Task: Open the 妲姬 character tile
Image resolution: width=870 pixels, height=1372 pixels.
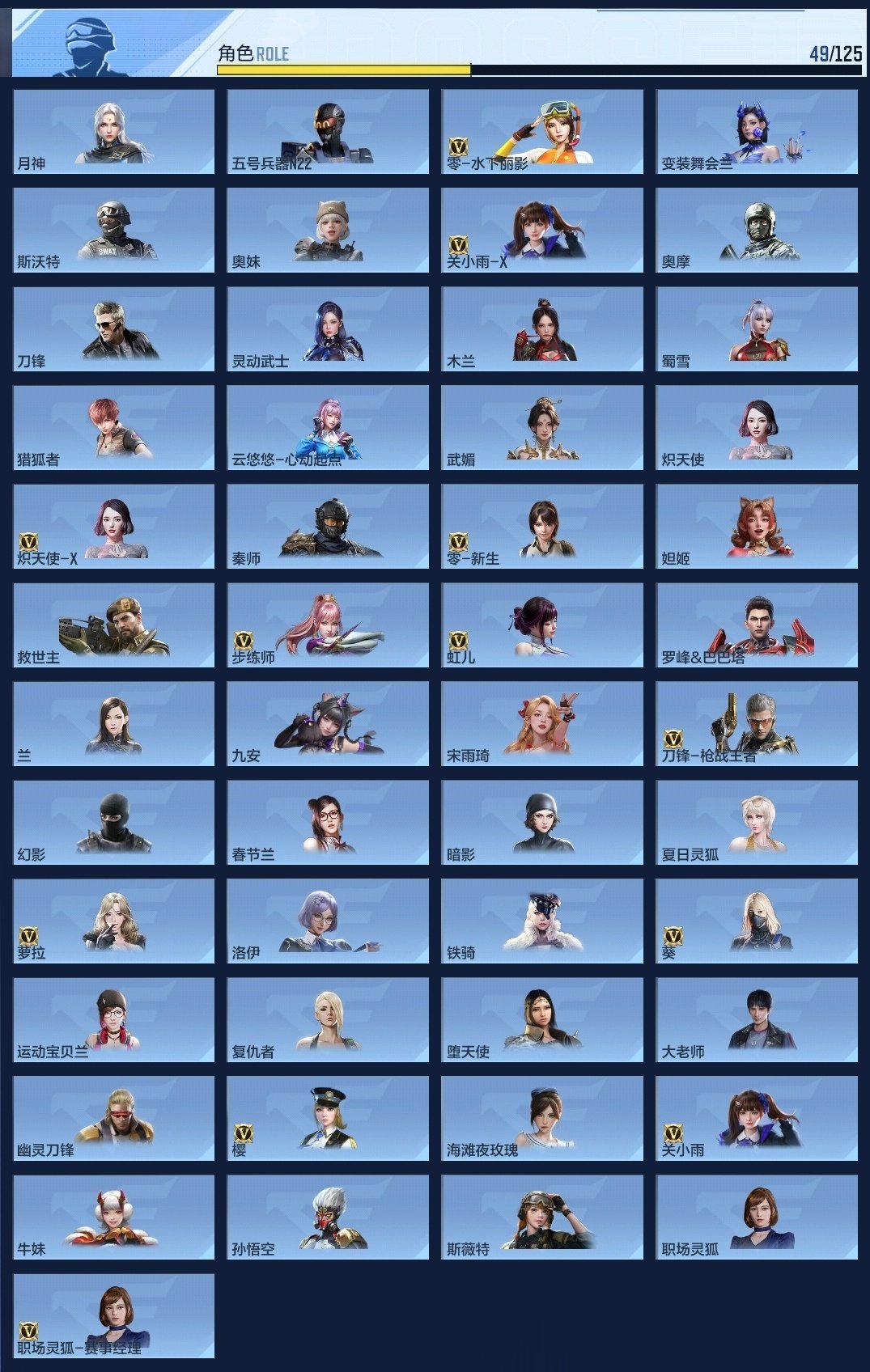Action: click(x=757, y=526)
